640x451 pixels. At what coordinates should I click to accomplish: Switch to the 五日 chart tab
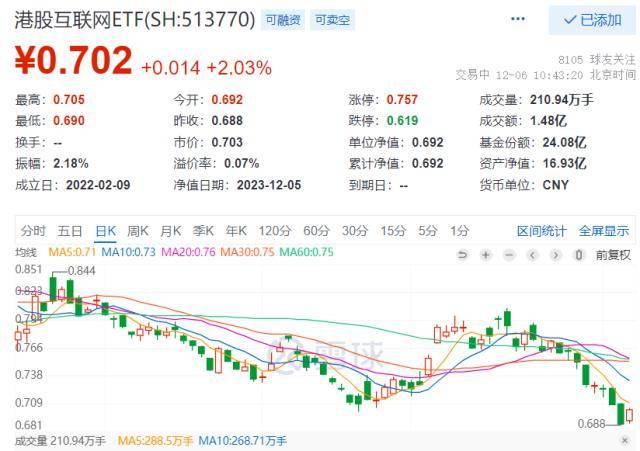pos(70,231)
